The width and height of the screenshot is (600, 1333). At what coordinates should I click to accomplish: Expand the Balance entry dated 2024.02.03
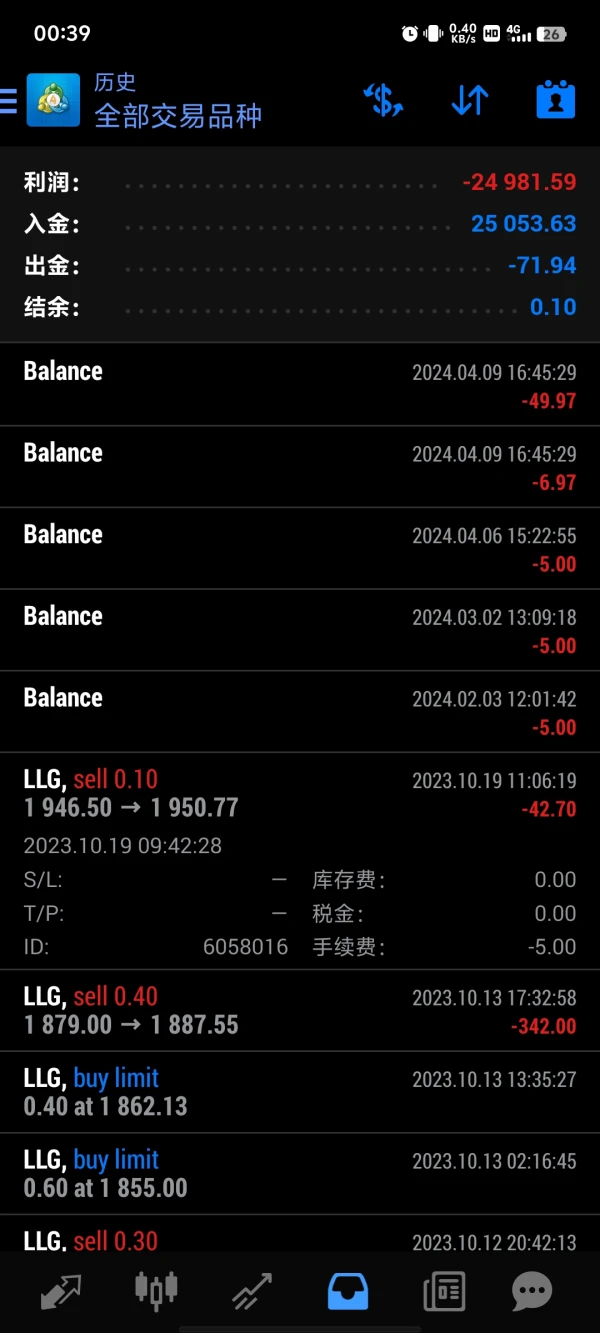click(300, 712)
